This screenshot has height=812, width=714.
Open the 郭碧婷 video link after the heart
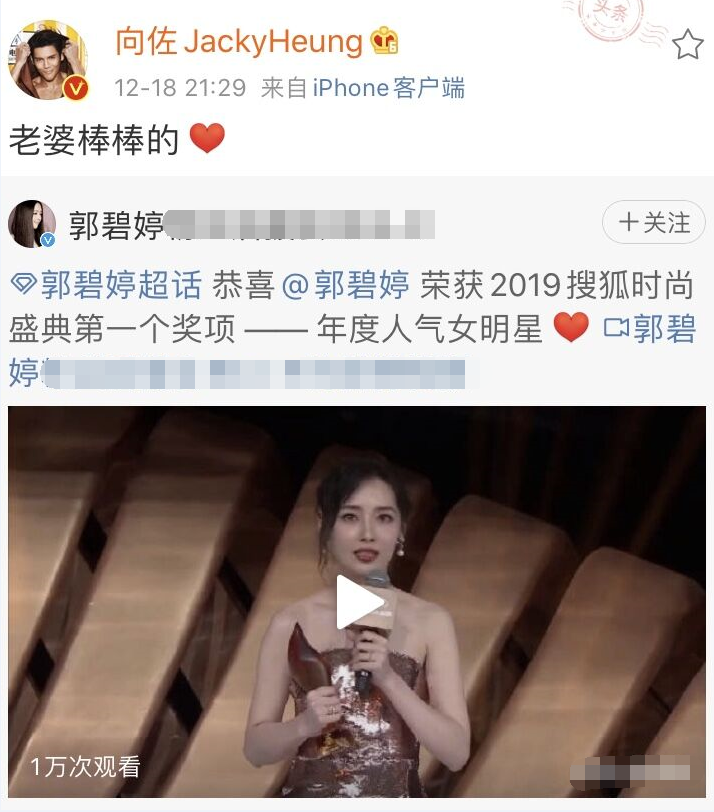651,329
